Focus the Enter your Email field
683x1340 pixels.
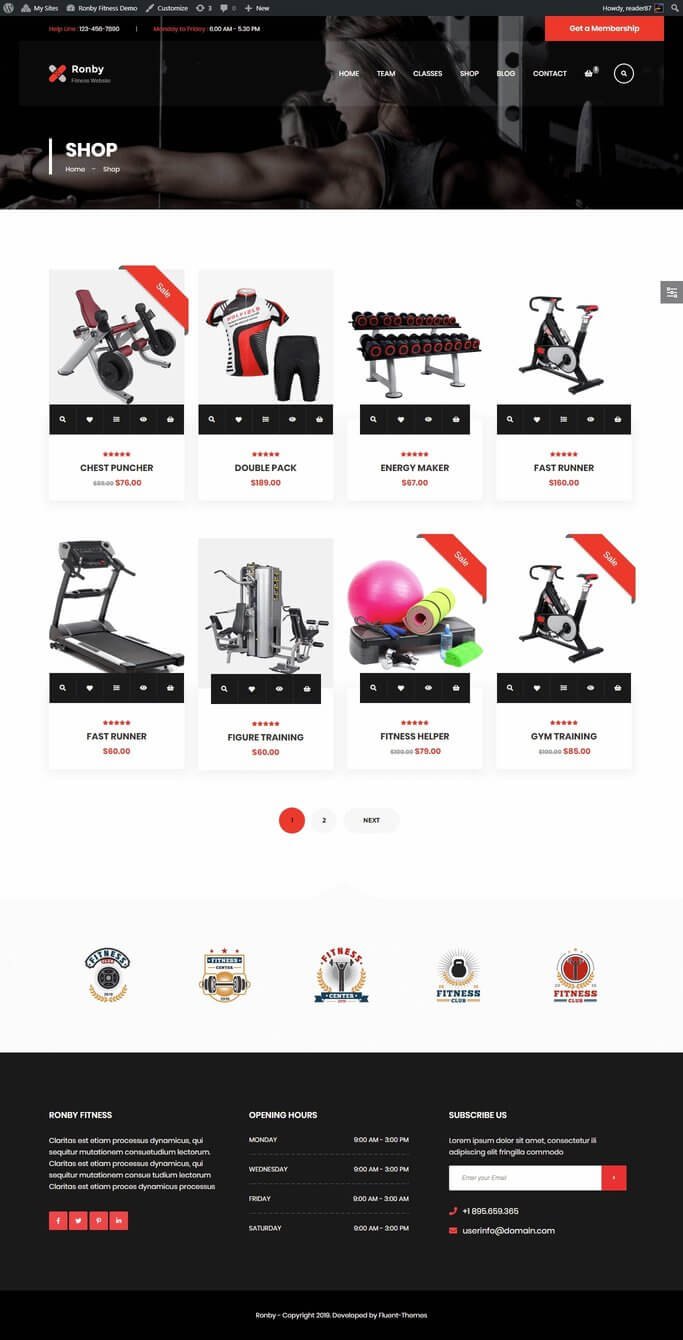tap(525, 1178)
